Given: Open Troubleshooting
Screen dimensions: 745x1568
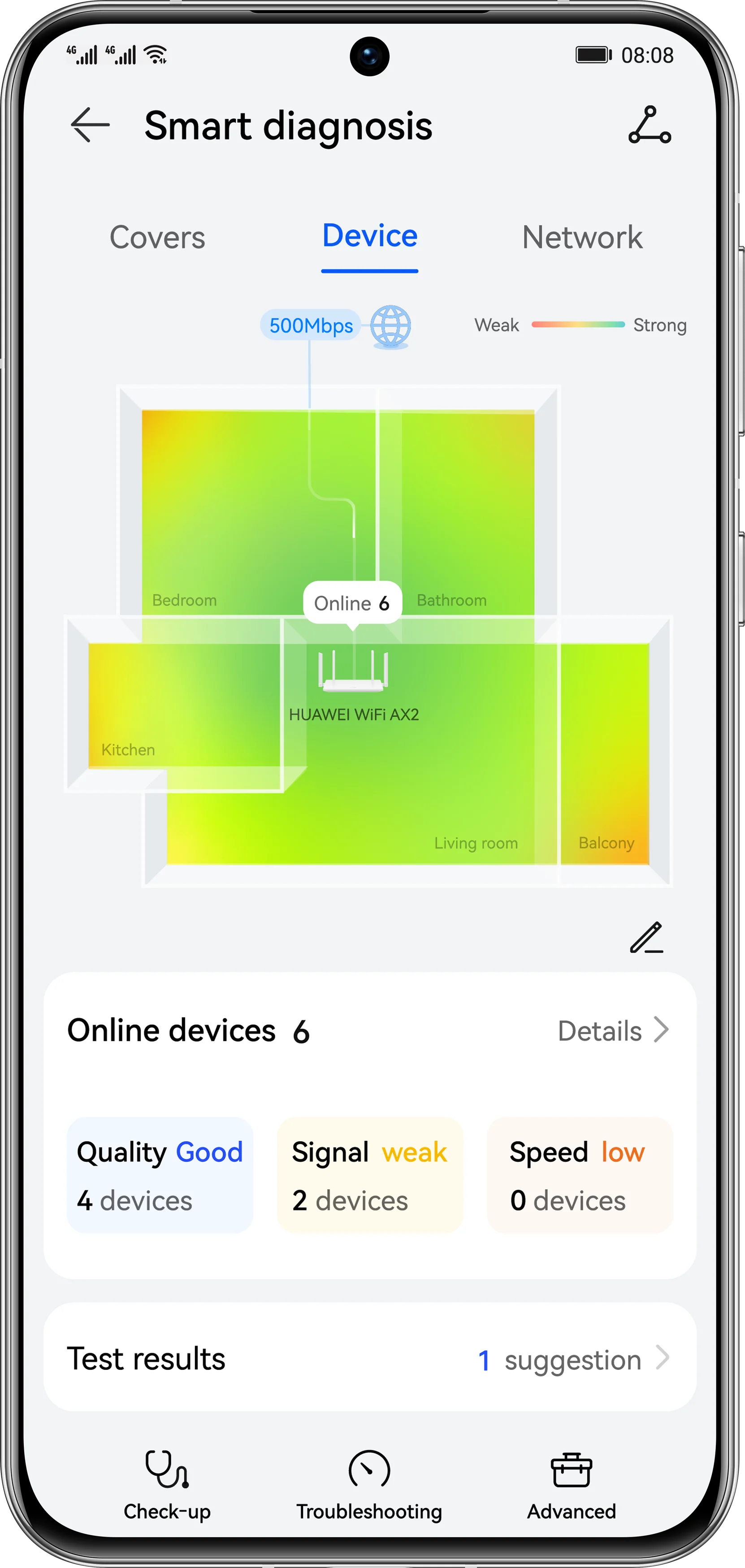Looking at the screenshot, I should (369, 1485).
